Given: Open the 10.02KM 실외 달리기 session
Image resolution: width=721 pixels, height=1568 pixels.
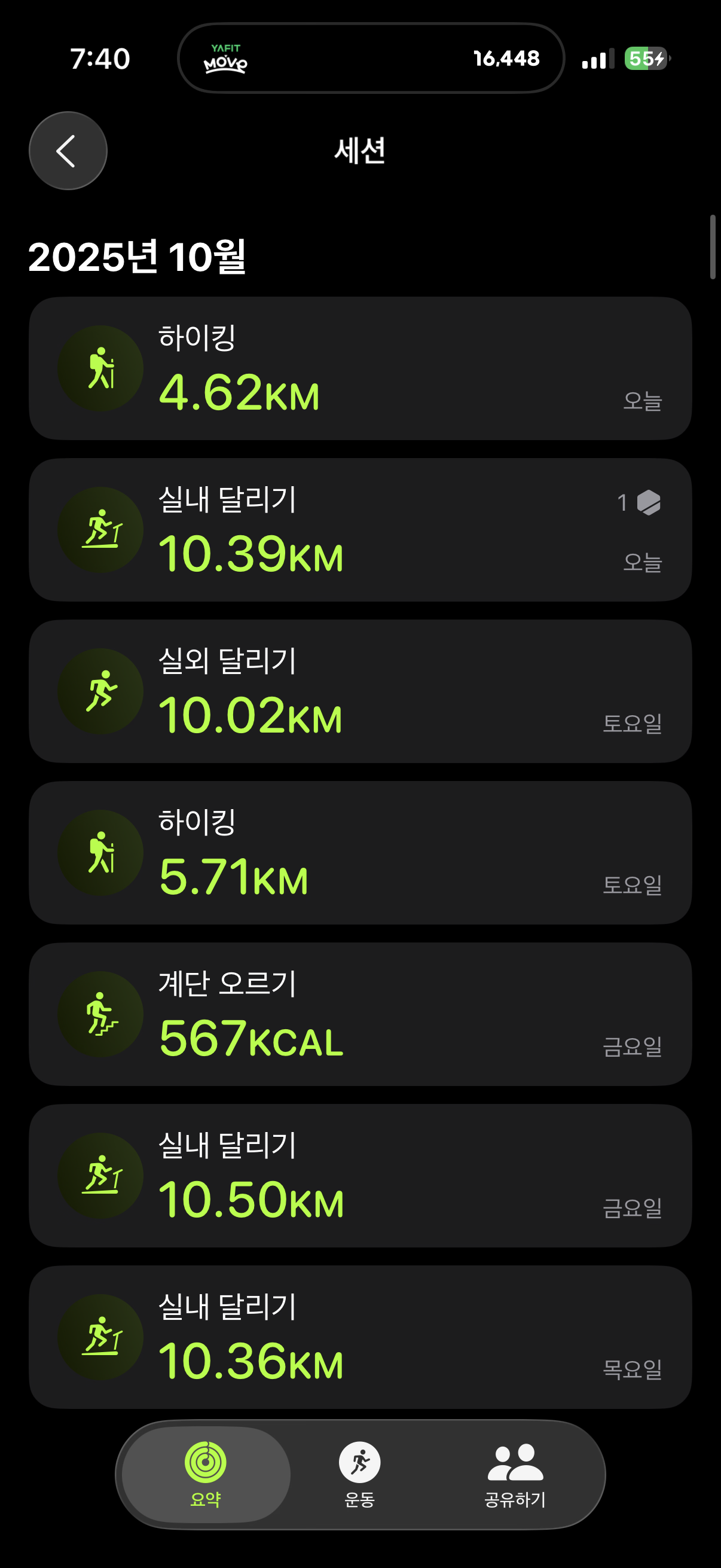Looking at the screenshot, I should pos(360,691).
